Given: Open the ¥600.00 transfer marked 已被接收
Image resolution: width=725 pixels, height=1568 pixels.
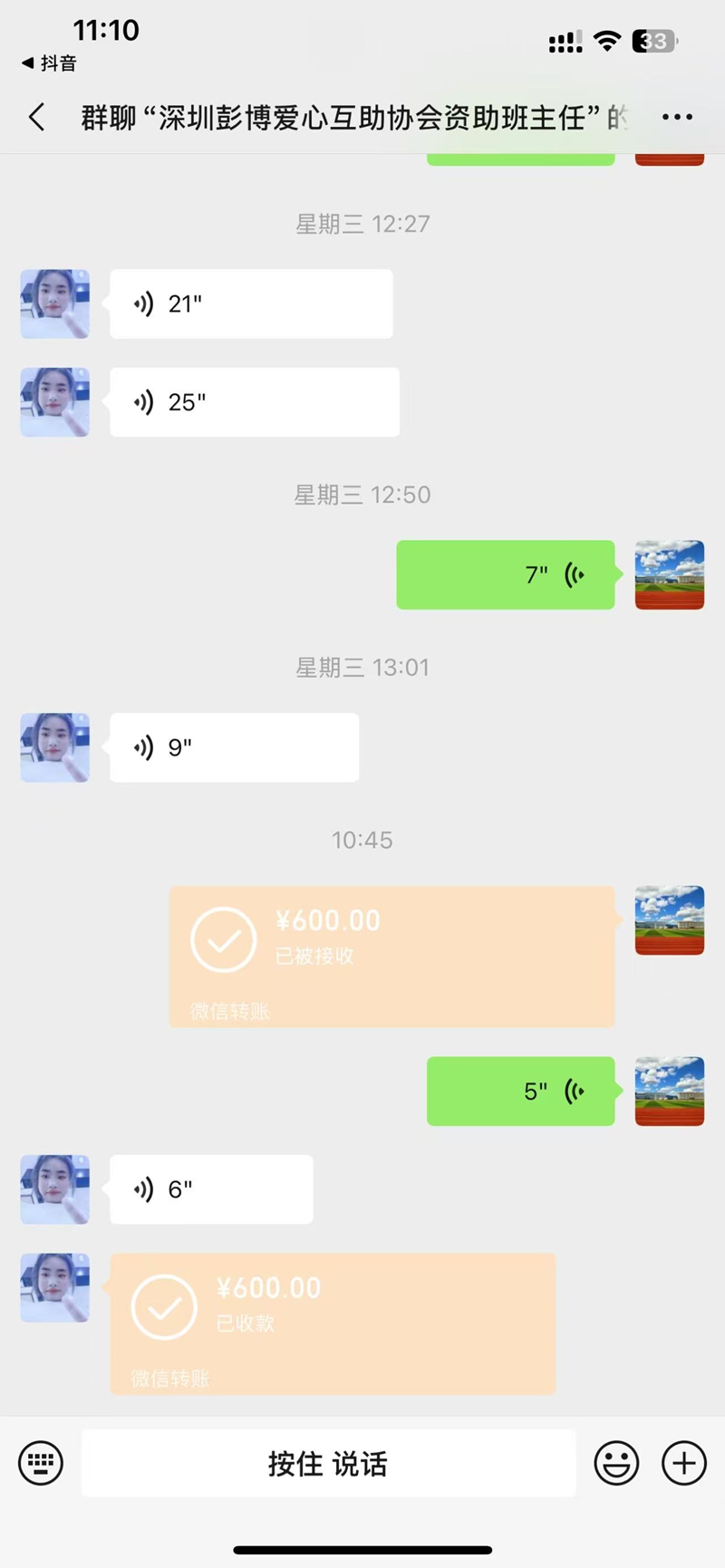Looking at the screenshot, I should (391, 957).
